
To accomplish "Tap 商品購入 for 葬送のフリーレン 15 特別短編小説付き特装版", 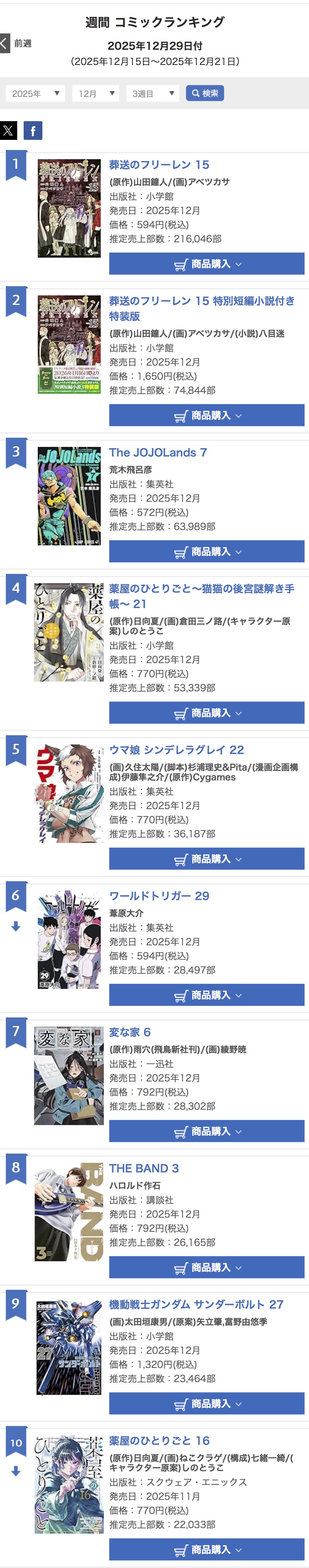I will coord(207,416).
